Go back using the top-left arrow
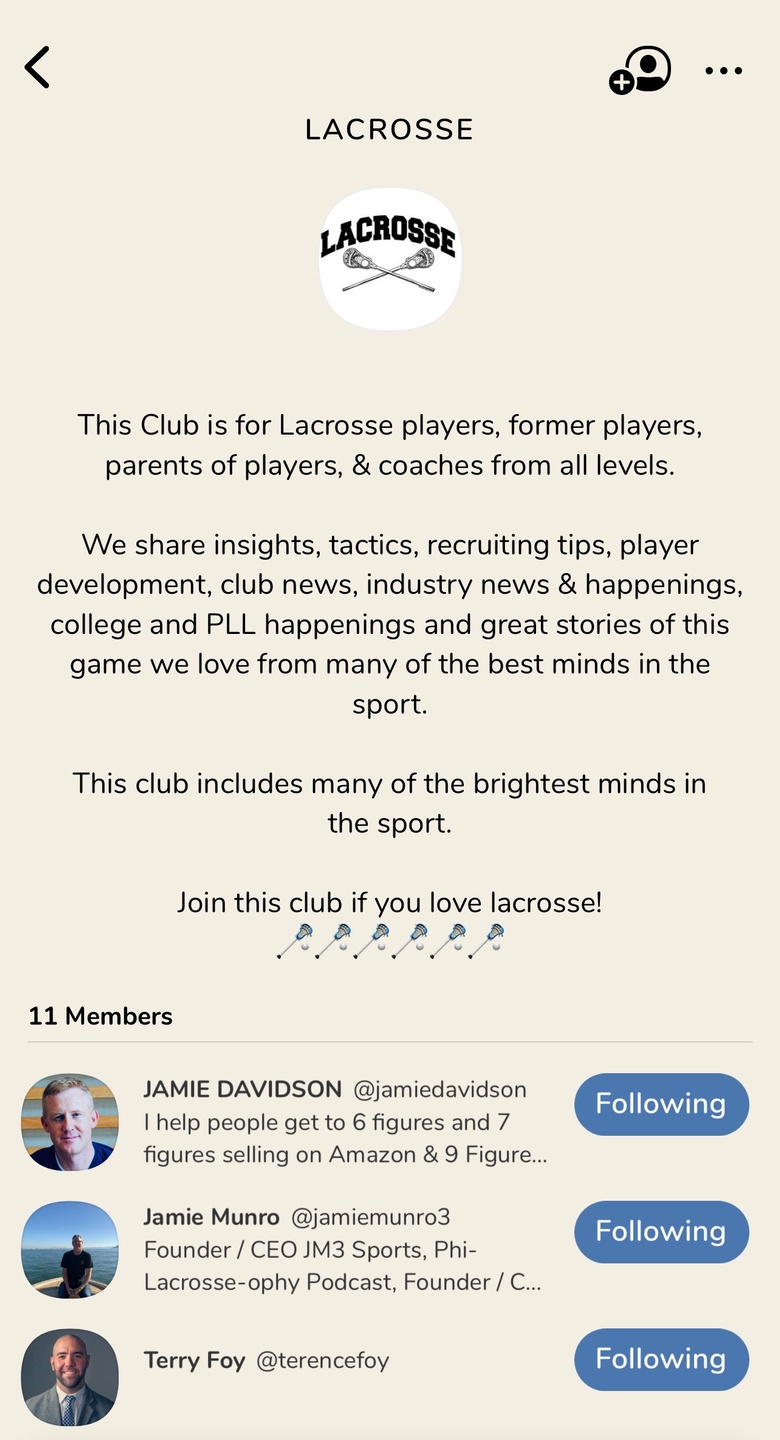The width and height of the screenshot is (780, 1440). coord(38,68)
